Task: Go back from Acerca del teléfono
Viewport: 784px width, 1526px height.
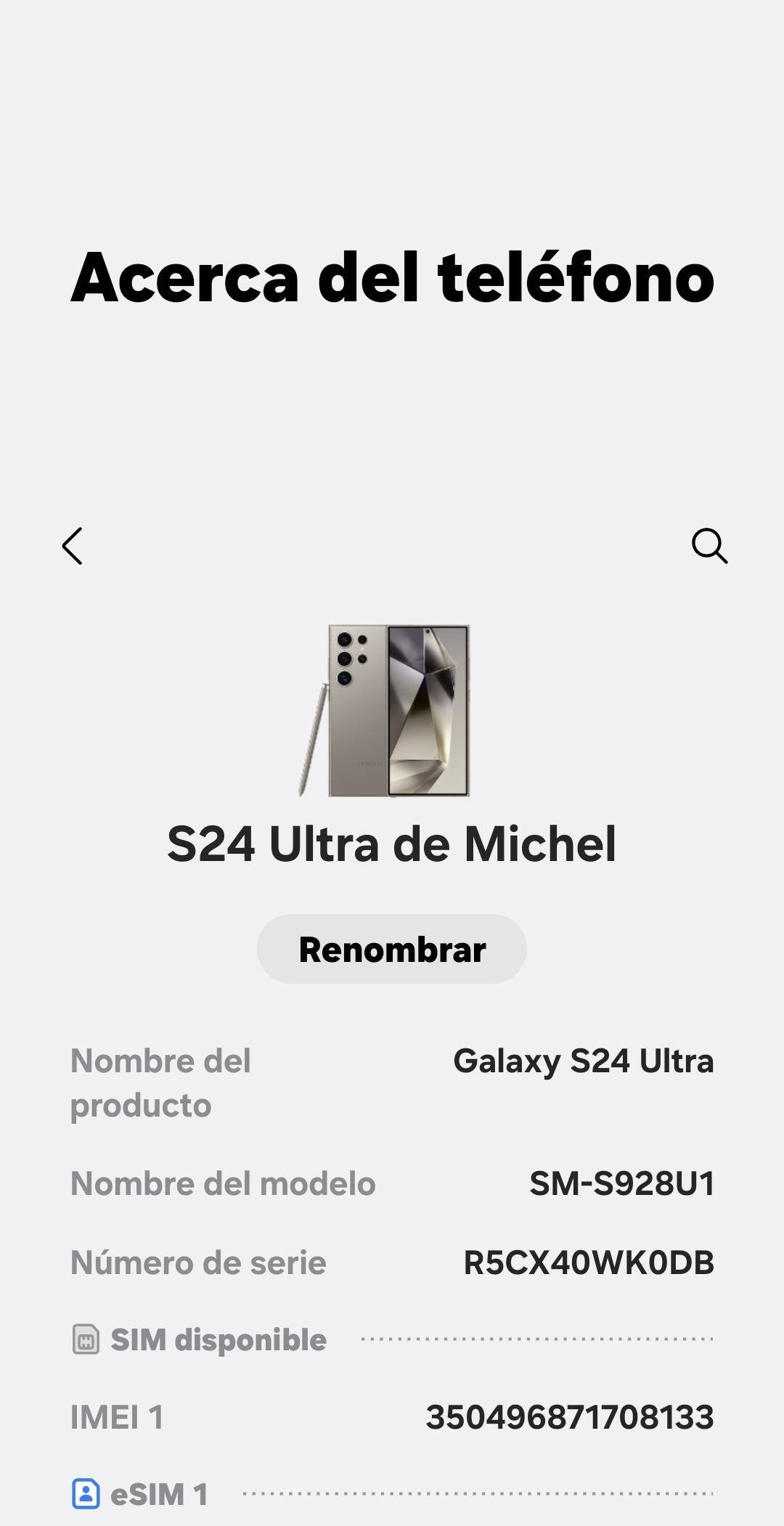Action: pyautogui.click(x=73, y=546)
